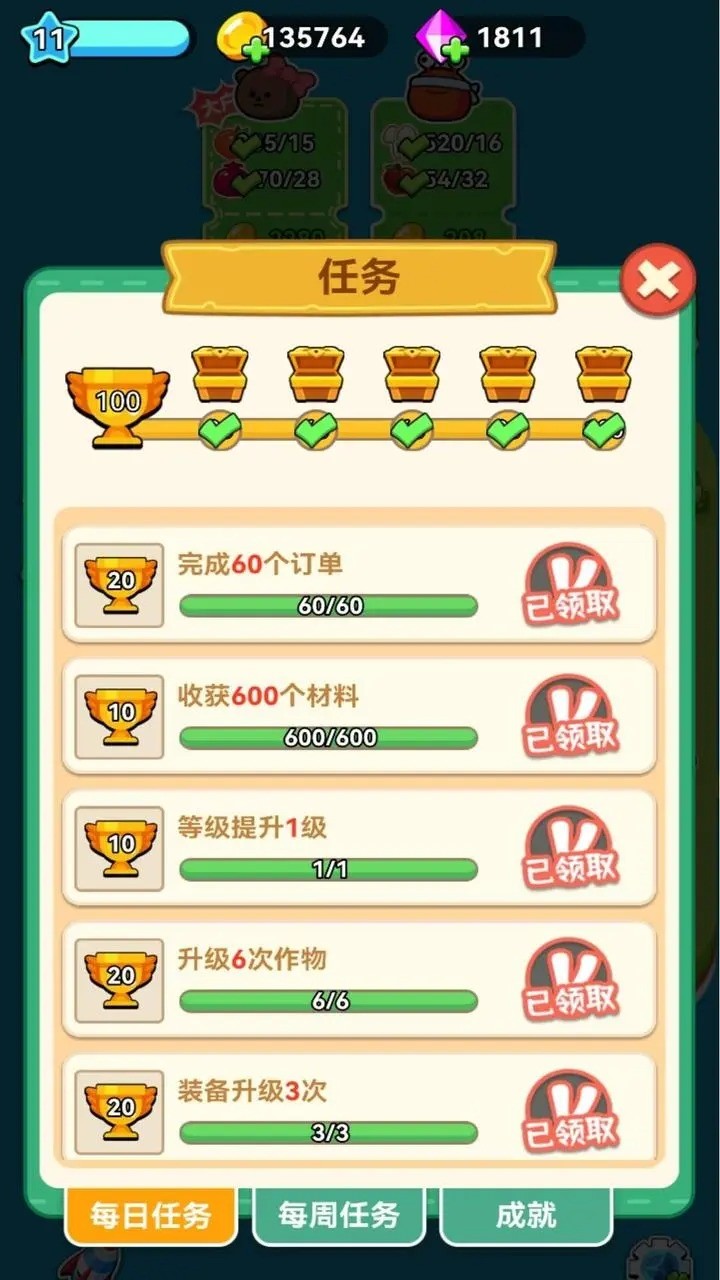The width and height of the screenshot is (720, 1280).
Task: Click the trophy icon beside 收获600个材料
Action: 118,716
